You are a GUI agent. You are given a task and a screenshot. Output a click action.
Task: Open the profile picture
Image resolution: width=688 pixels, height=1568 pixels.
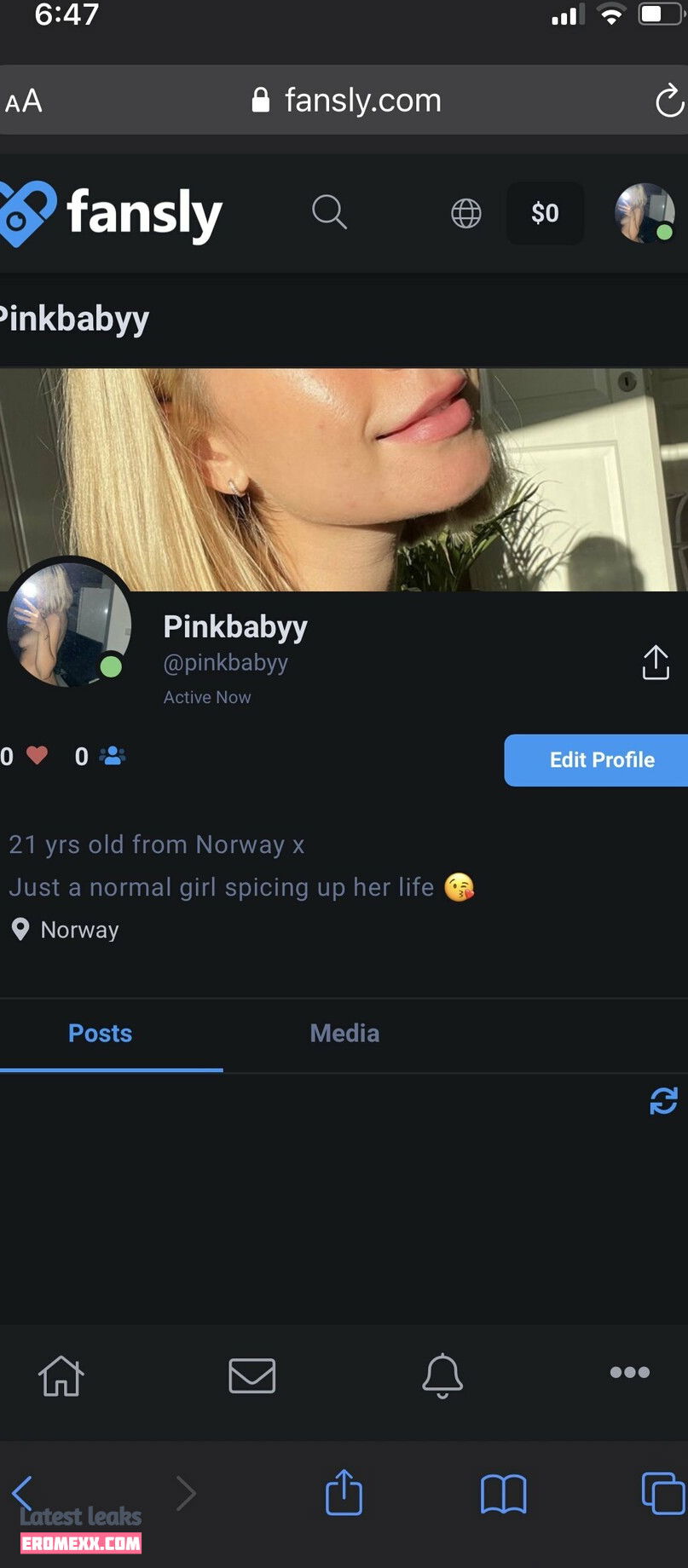68,625
